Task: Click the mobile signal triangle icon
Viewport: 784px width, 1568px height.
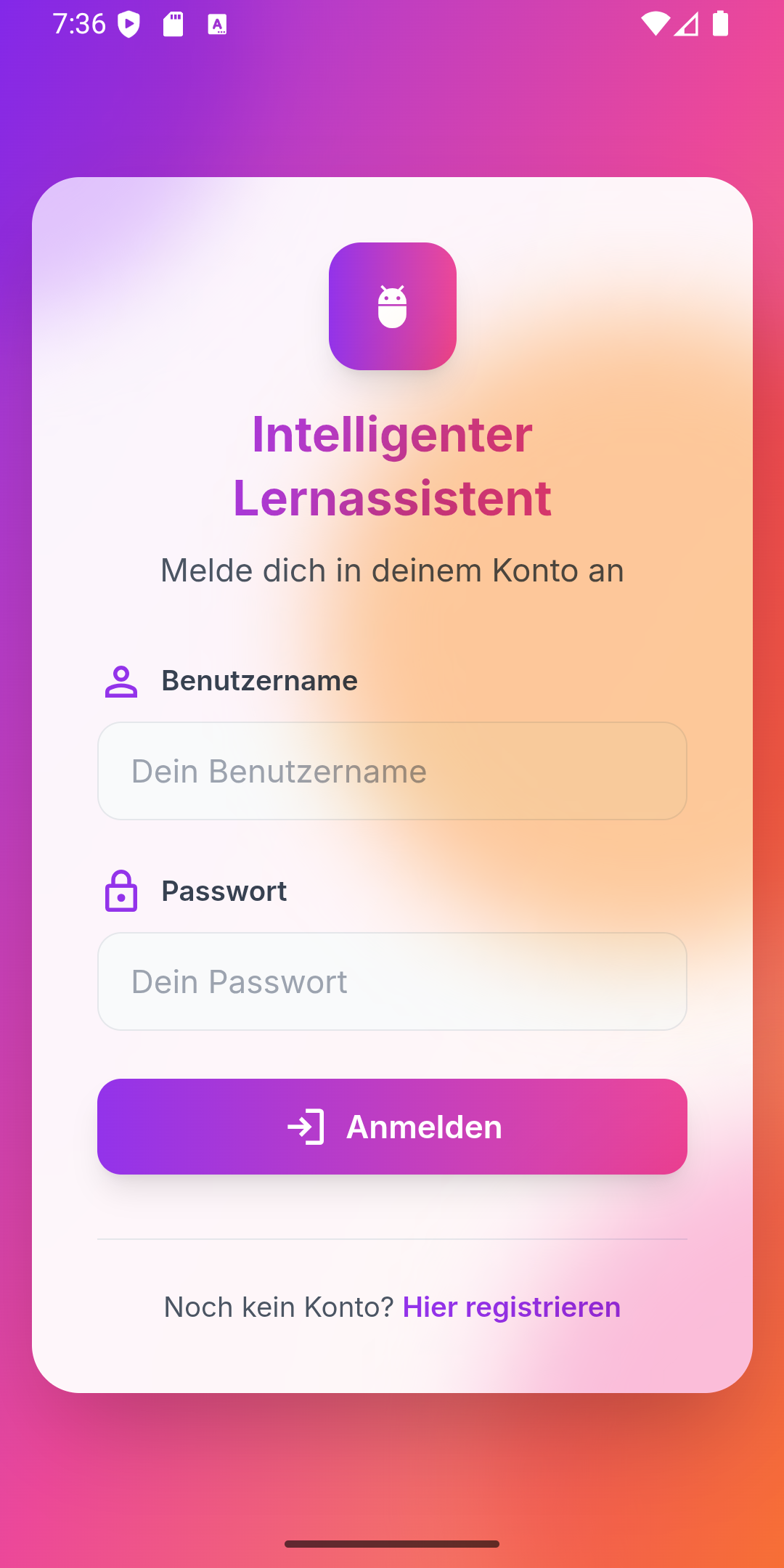Action: click(687, 24)
